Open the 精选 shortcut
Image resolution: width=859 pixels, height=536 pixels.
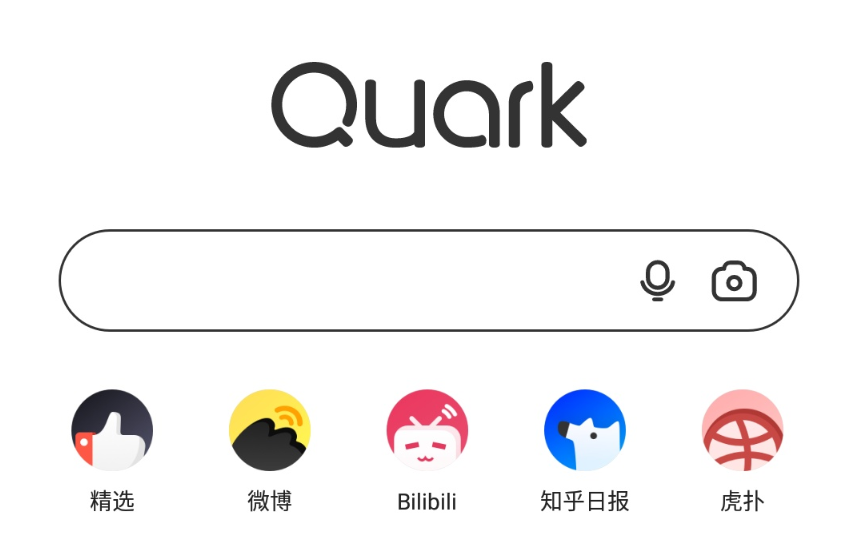112,431
